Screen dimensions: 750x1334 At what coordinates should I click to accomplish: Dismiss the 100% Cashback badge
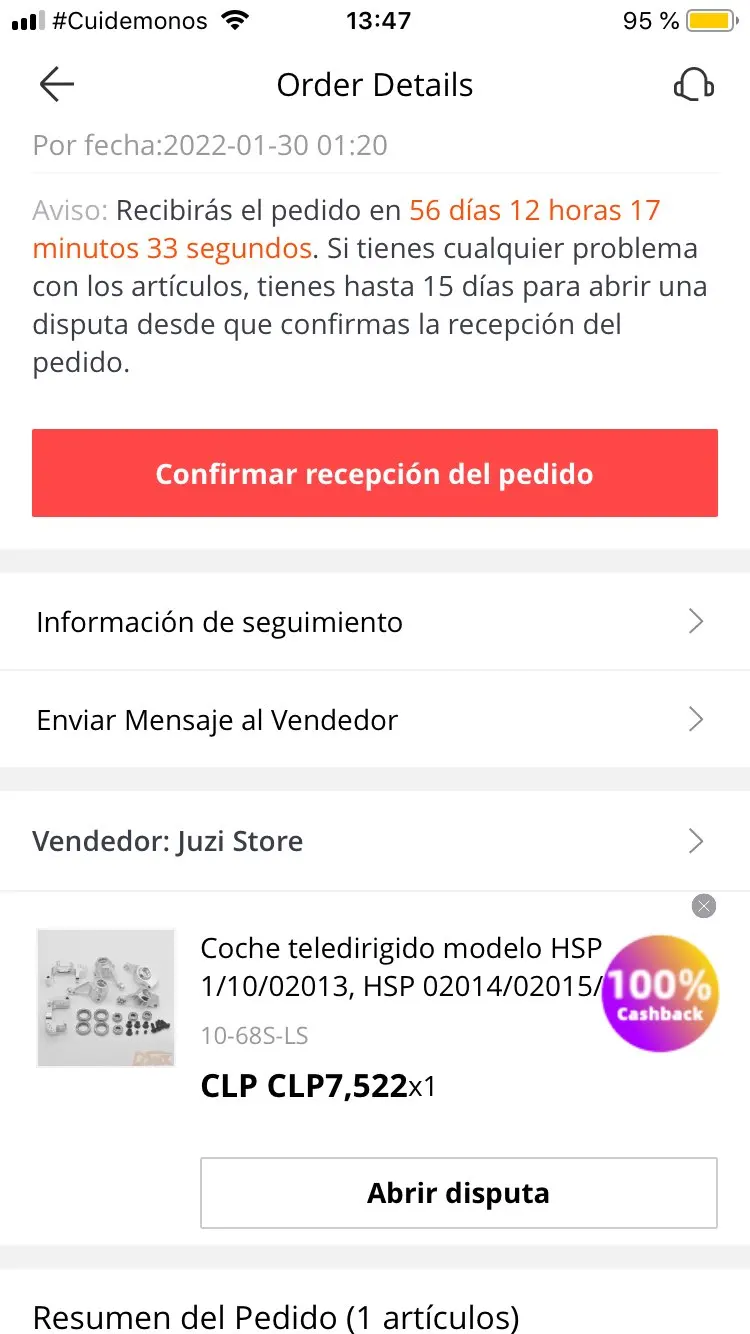point(704,906)
